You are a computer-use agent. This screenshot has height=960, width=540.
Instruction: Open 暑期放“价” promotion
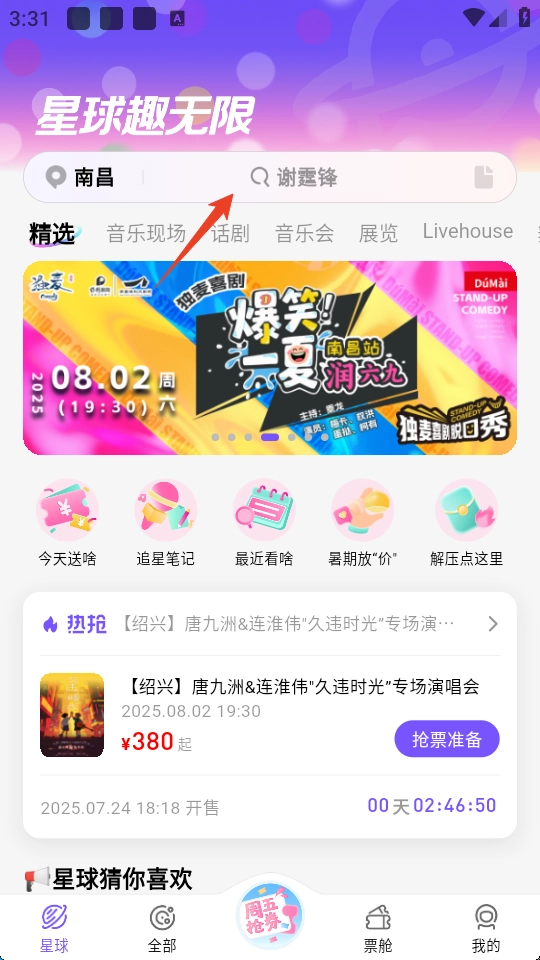tap(362, 523)
